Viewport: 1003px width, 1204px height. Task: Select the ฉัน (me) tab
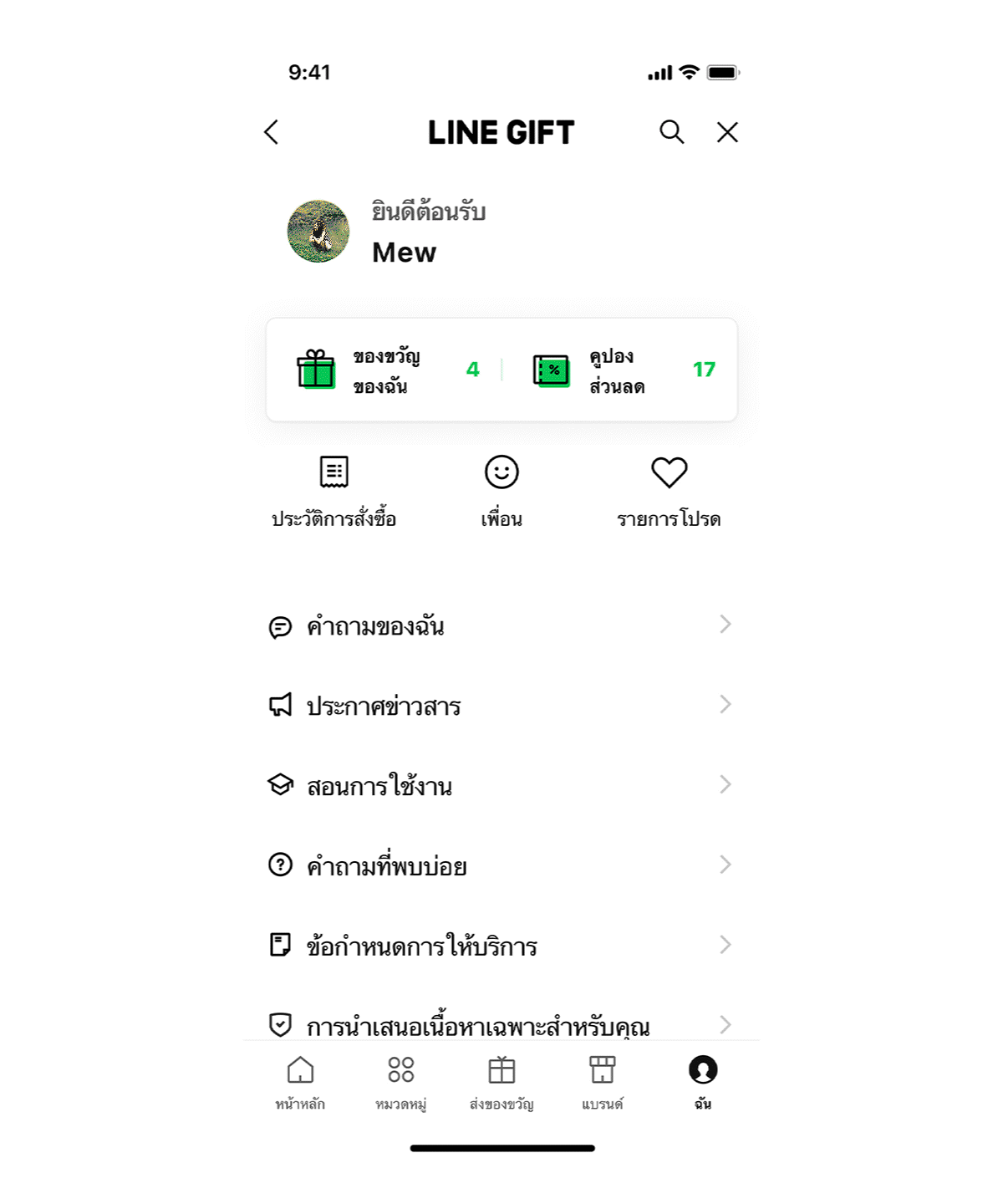click(x=703, y=1083)
